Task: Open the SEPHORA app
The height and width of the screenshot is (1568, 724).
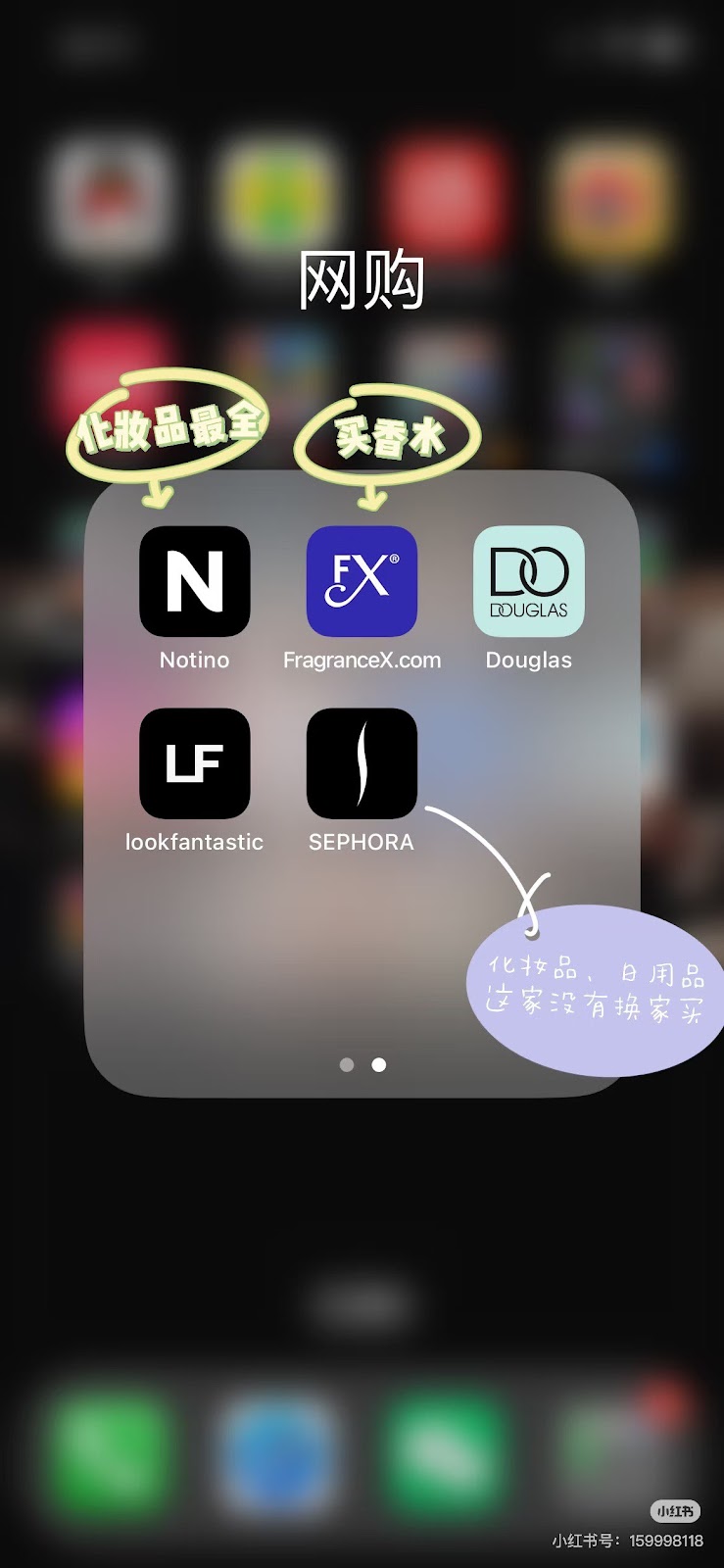Action: 362,763
